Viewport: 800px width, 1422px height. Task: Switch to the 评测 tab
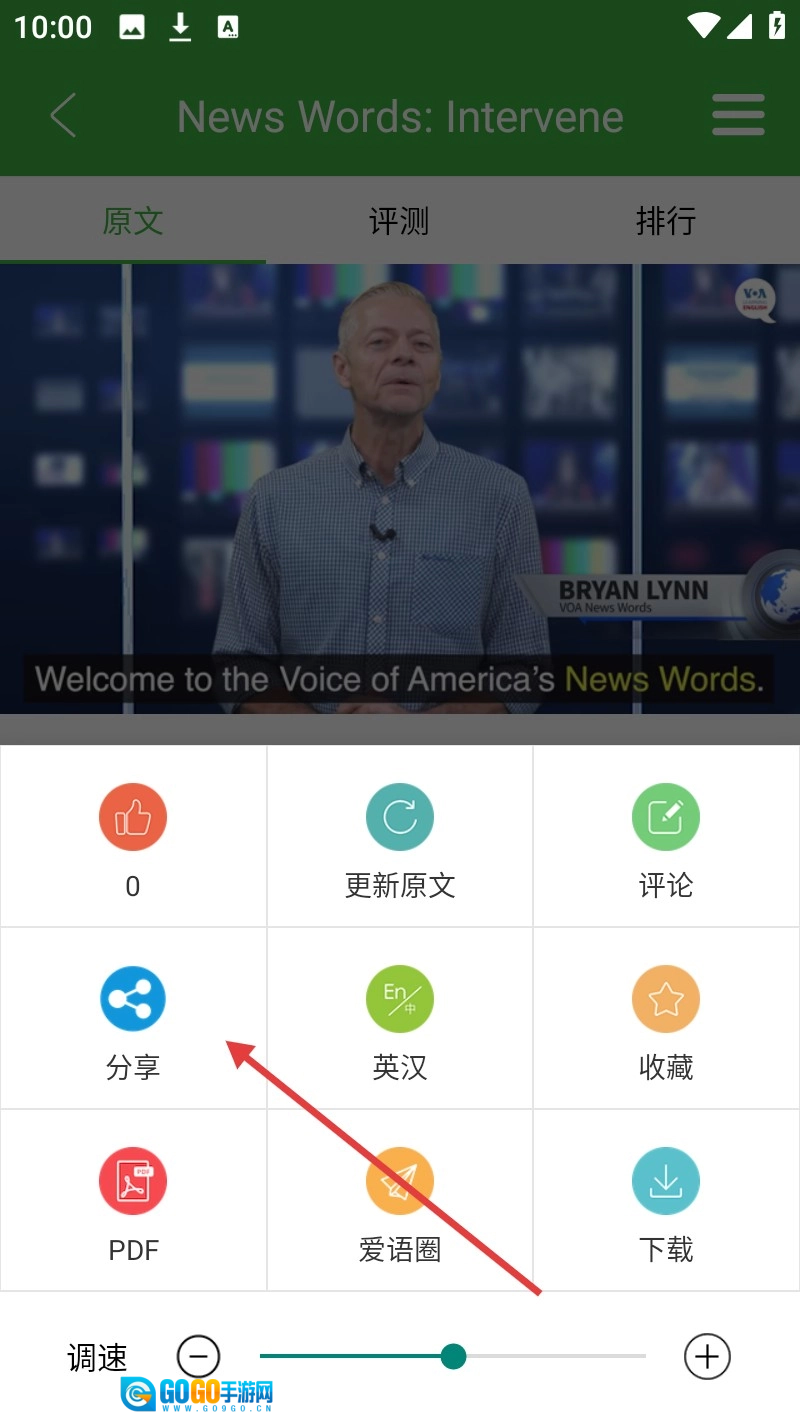pos(399,221)
